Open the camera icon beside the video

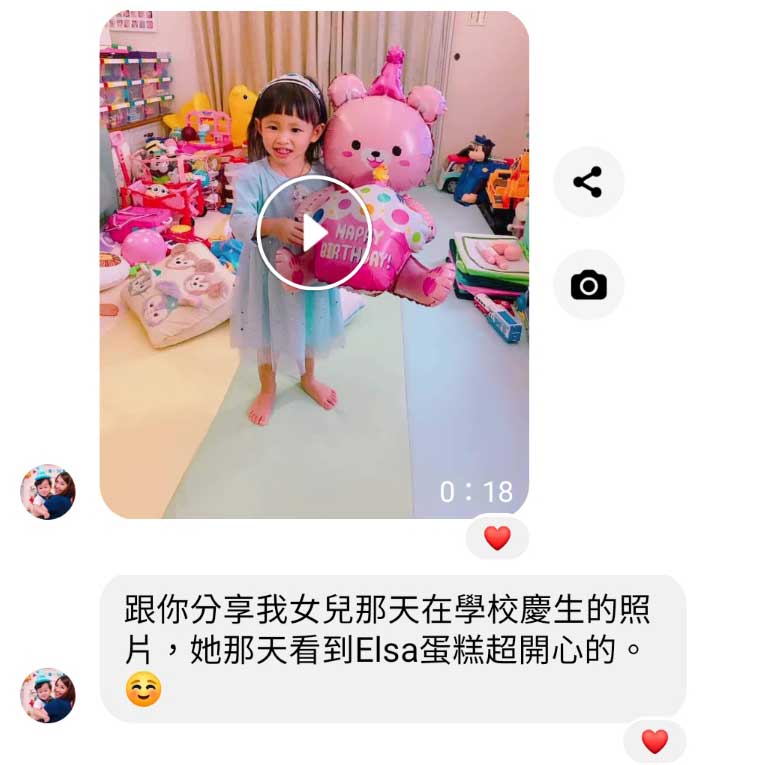pos(588,285)
